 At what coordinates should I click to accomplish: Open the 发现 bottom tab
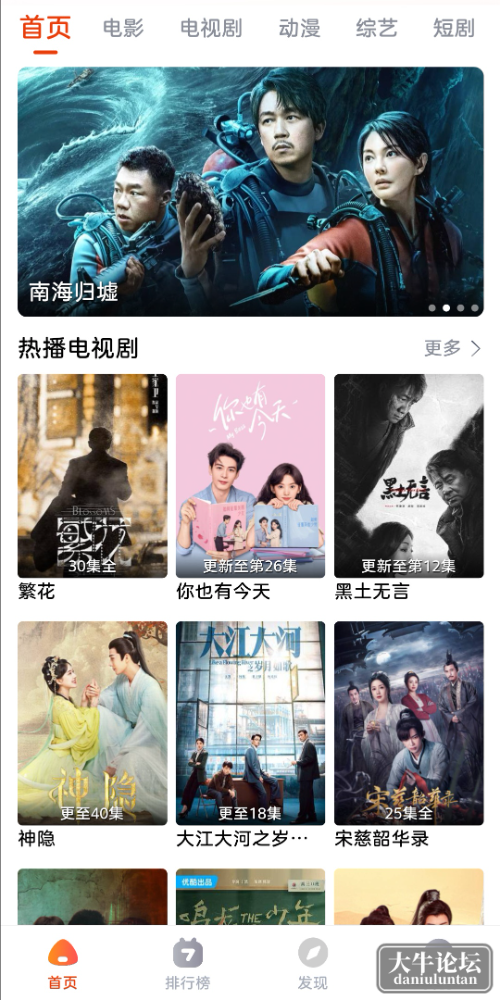coord(312,964)
